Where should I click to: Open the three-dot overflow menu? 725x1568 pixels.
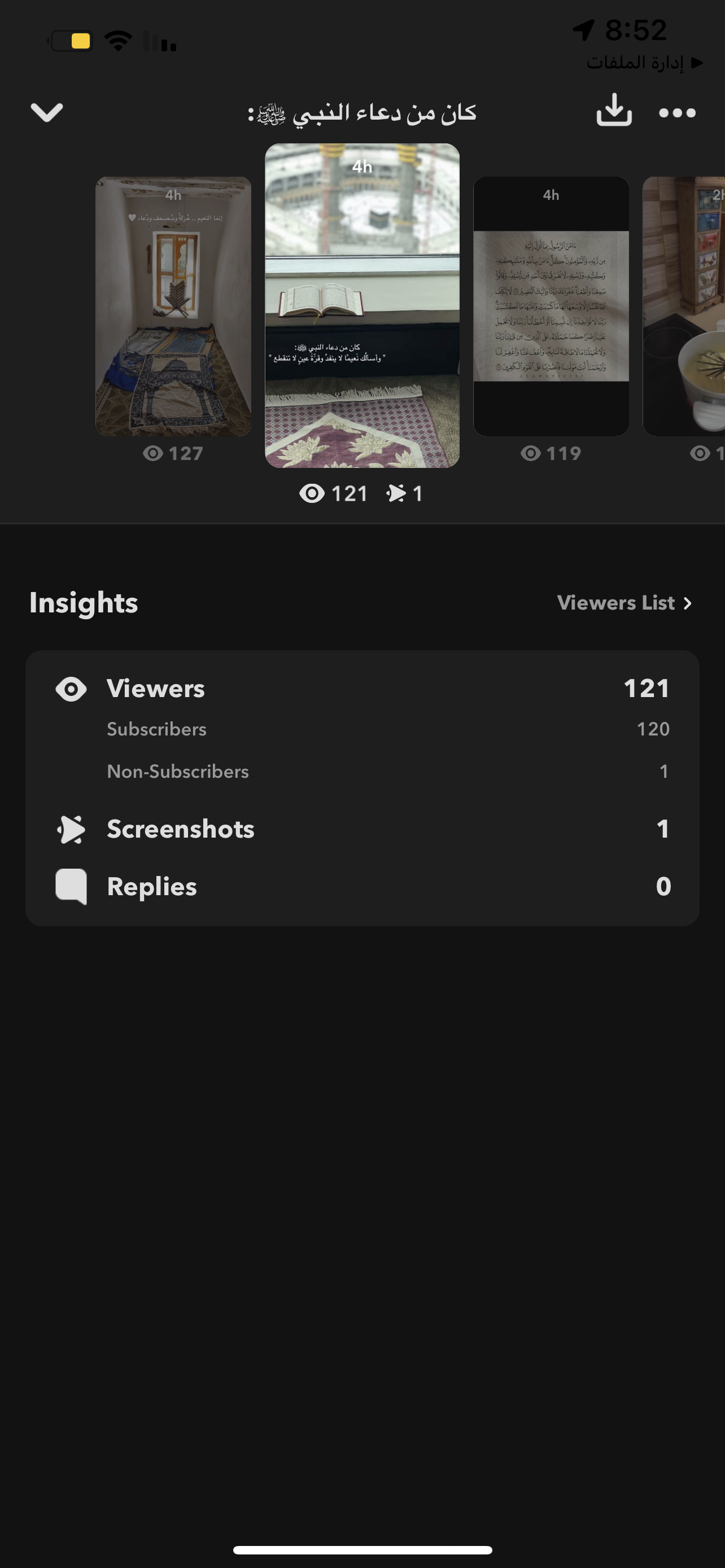[677, 113]
